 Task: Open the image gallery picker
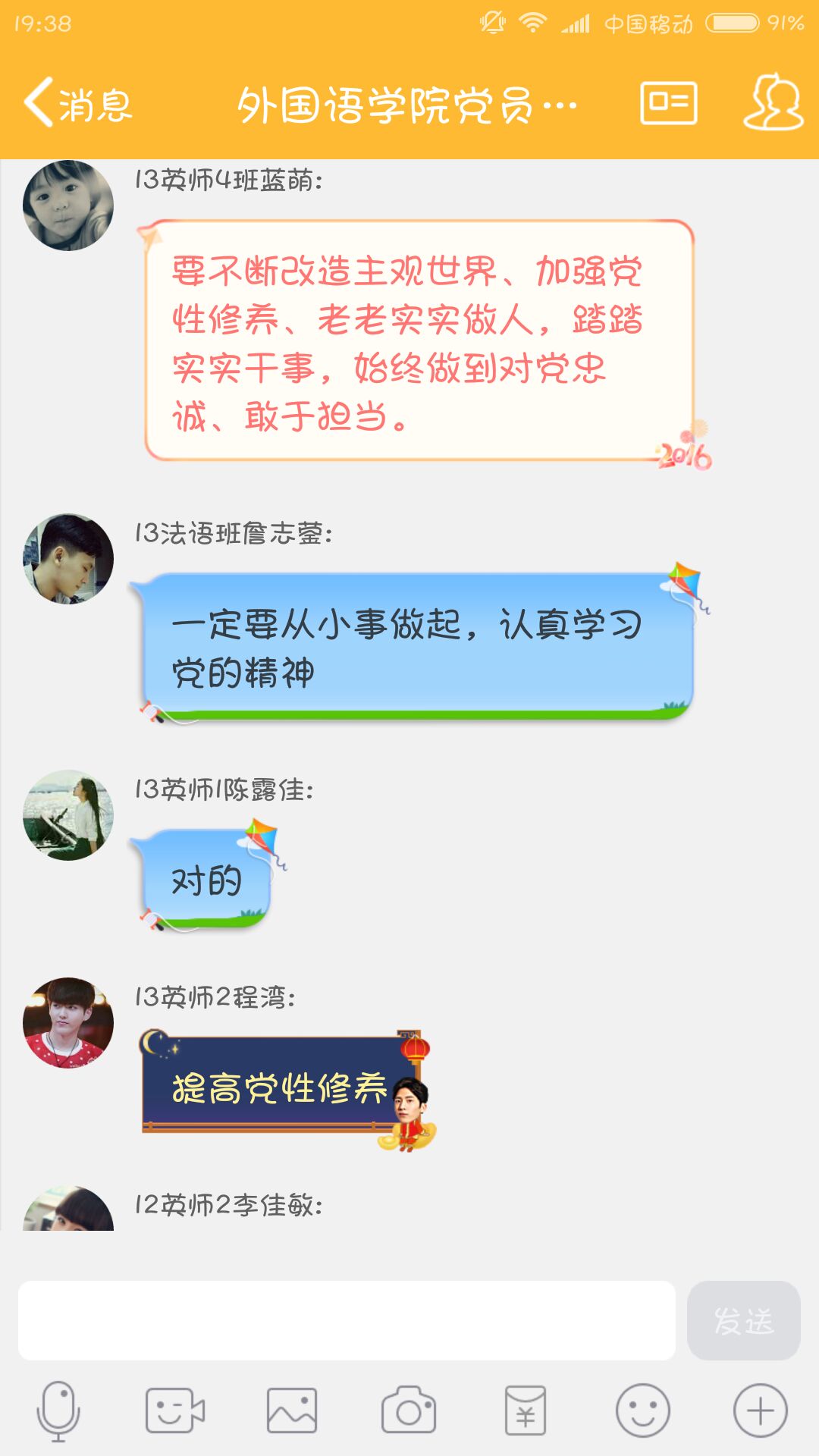292,1411
